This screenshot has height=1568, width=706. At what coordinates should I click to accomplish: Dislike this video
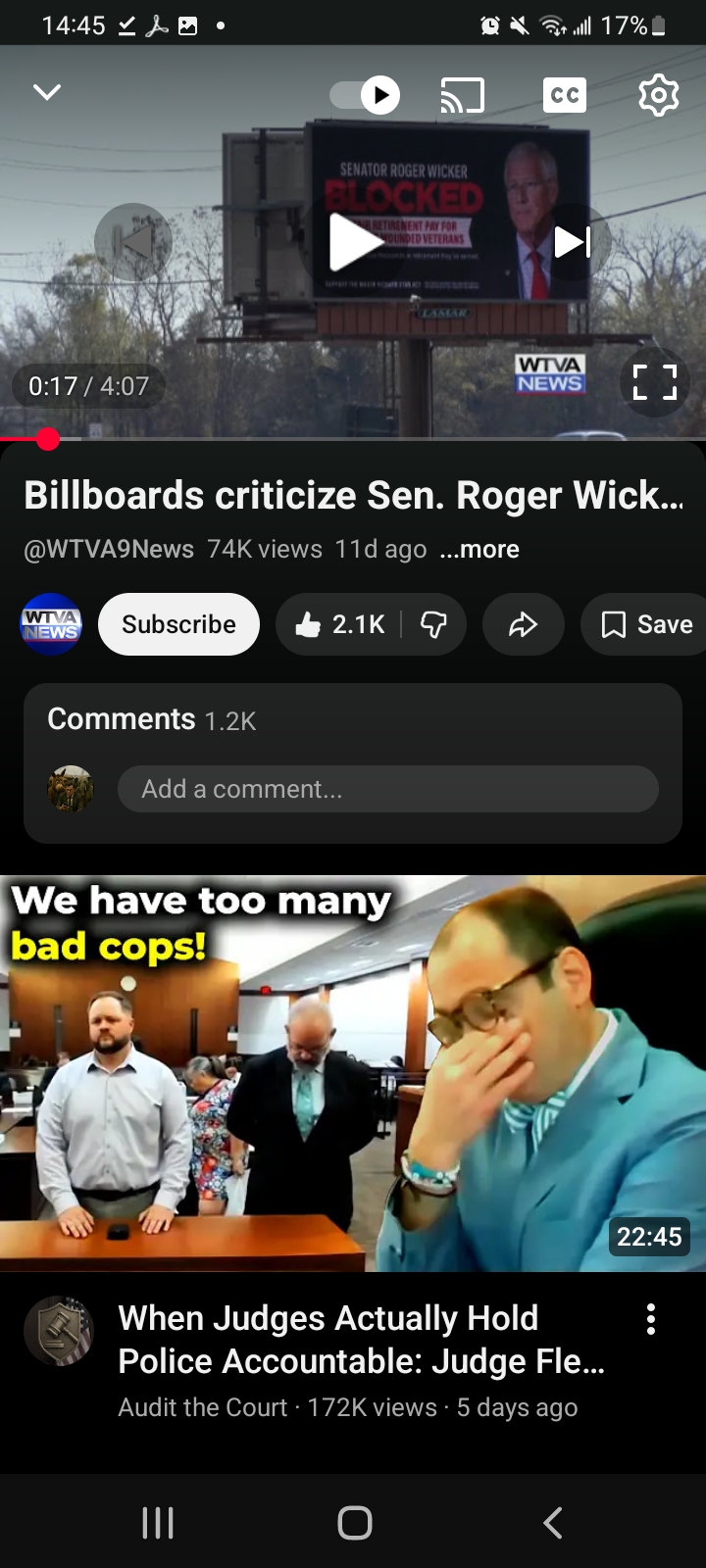pos(433,624)
